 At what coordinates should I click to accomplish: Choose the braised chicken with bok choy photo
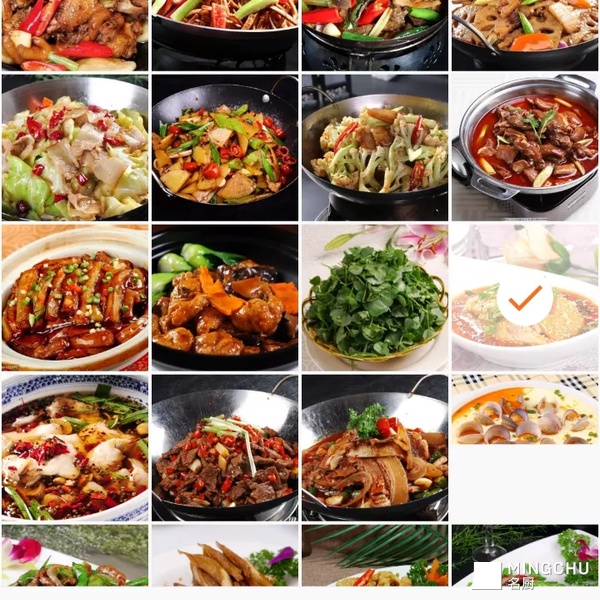click(x=224, y=297)
